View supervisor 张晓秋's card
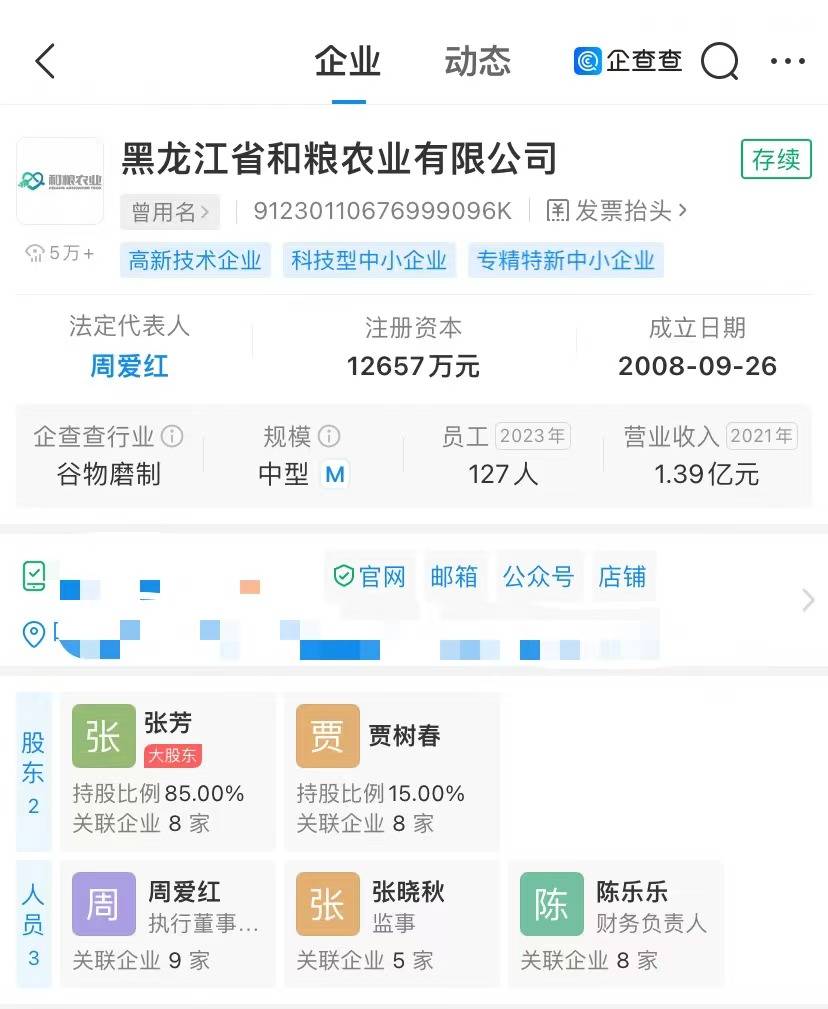The width and height of the screenshot is (828, 1009). (391, 923)
